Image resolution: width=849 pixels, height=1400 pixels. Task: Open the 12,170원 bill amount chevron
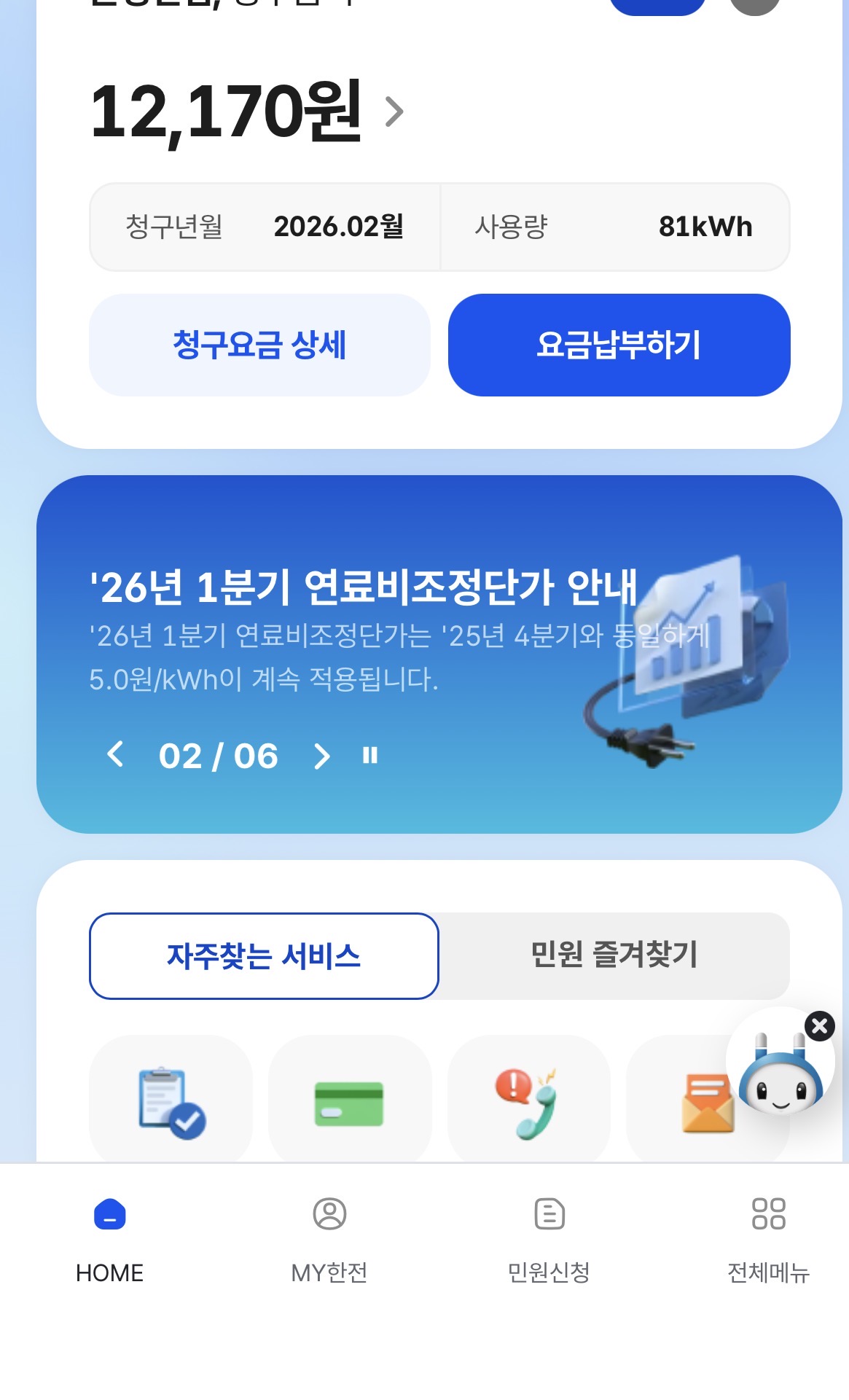[x=394, y=112]
